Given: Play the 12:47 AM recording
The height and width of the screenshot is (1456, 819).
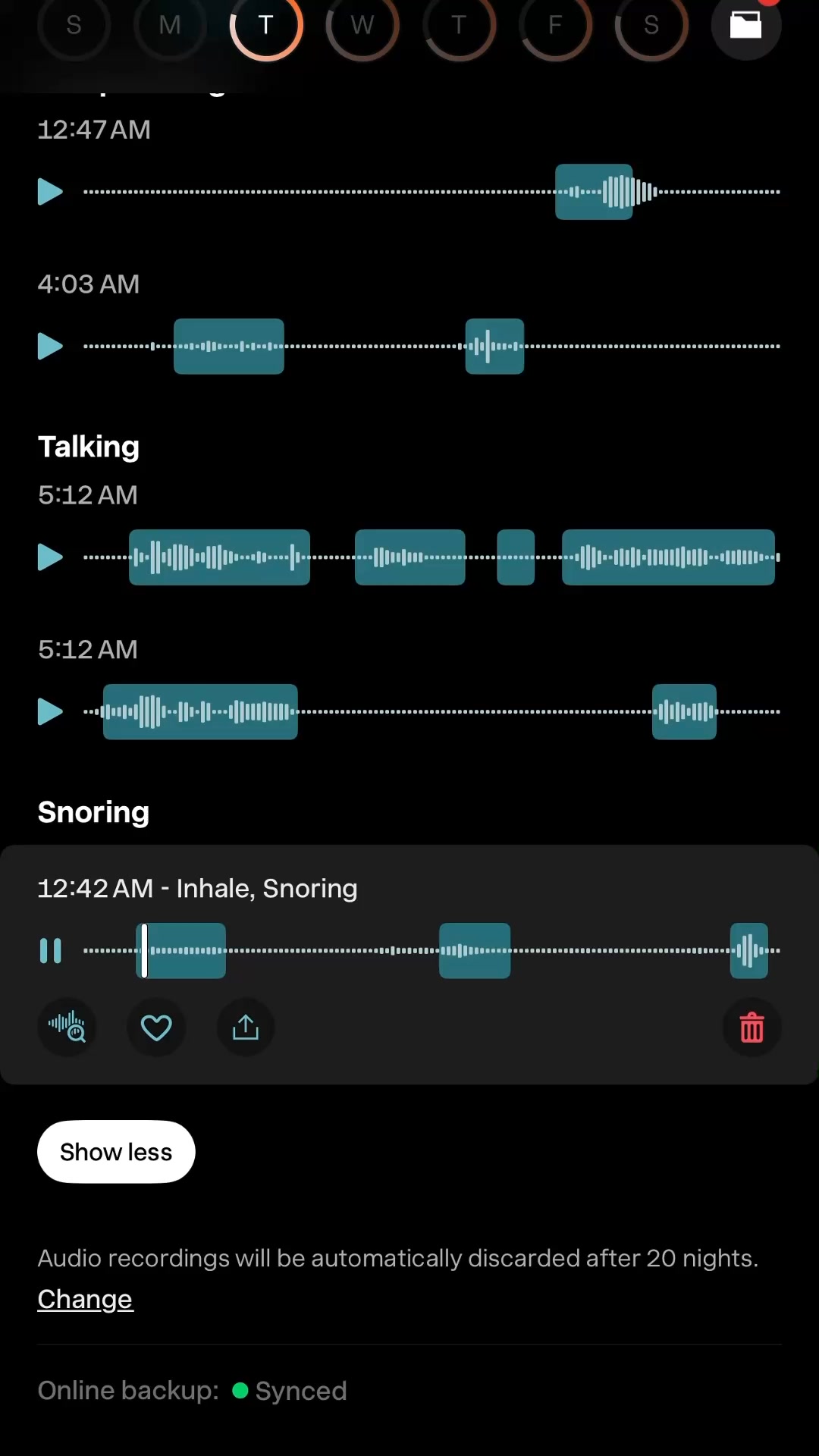Looking at the screenshot, I should 50,192.
